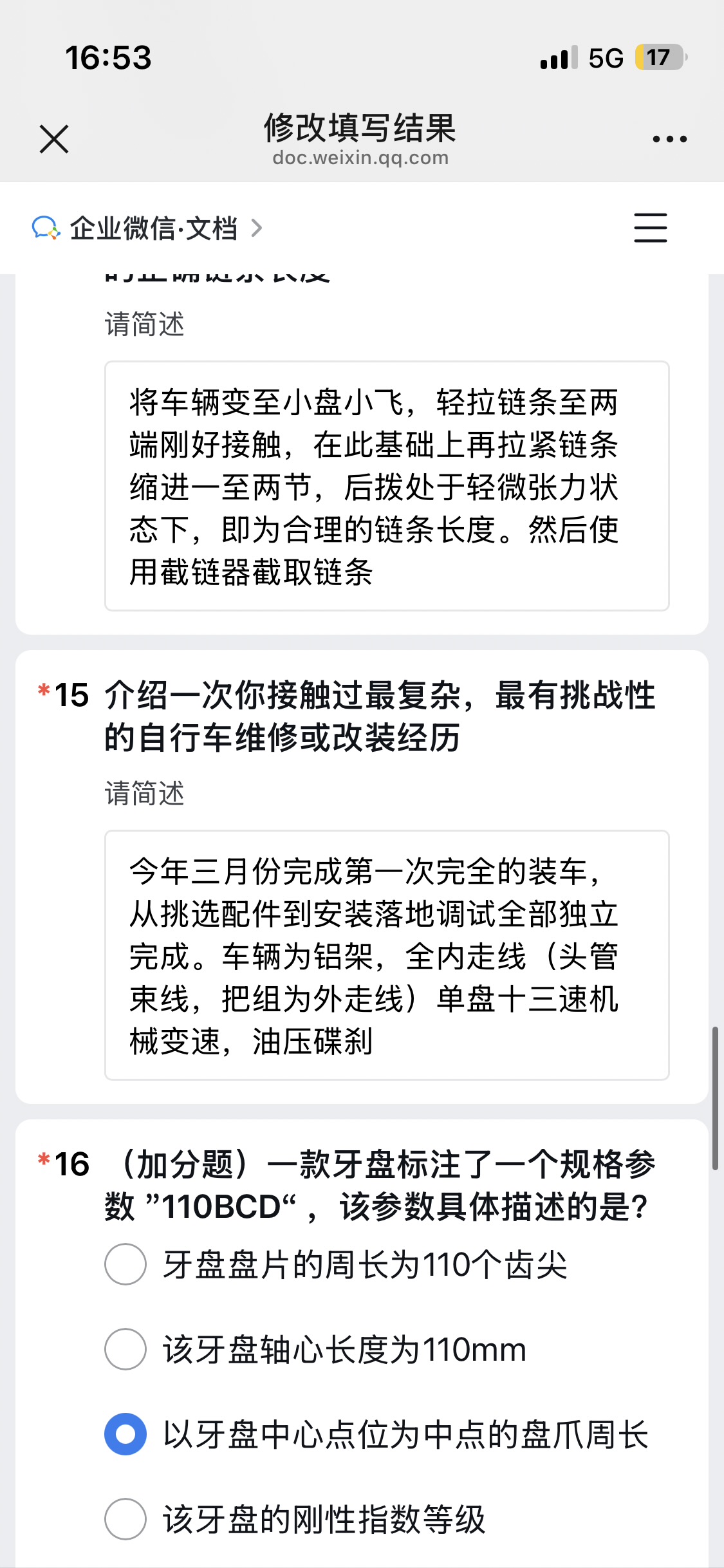Edit the chain length answer text box
Viewport: 724px width, 1568px height.
click(x=386, y=486)
